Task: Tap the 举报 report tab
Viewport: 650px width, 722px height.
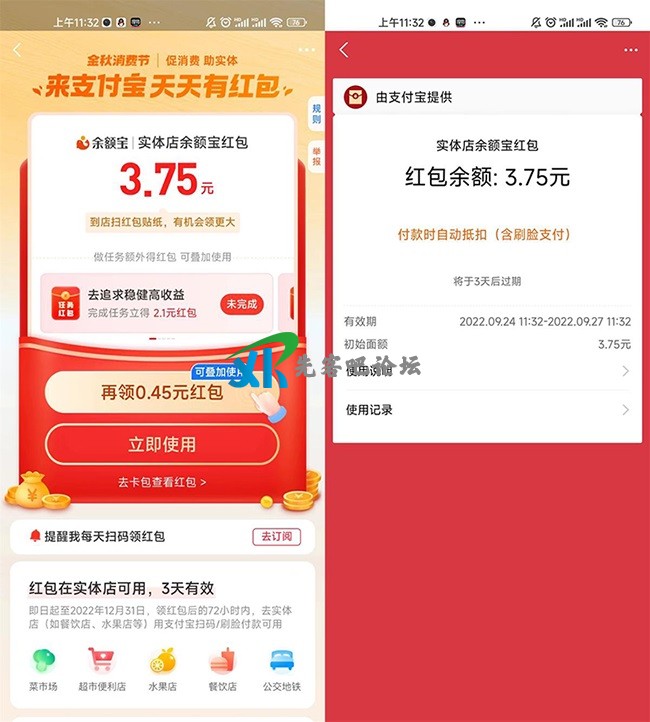Action: click(316, 156)
